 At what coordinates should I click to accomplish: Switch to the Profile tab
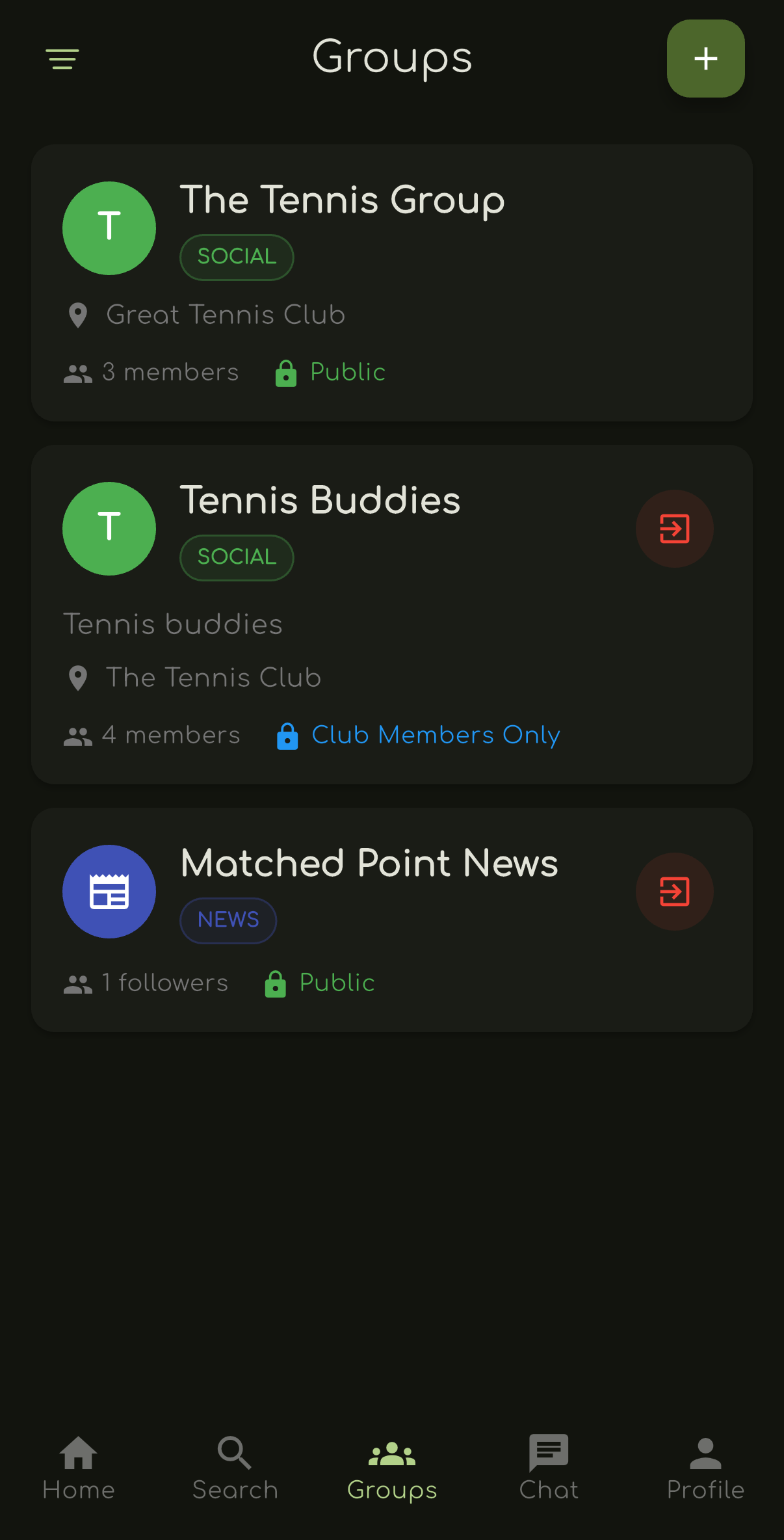click(705, 1468)
